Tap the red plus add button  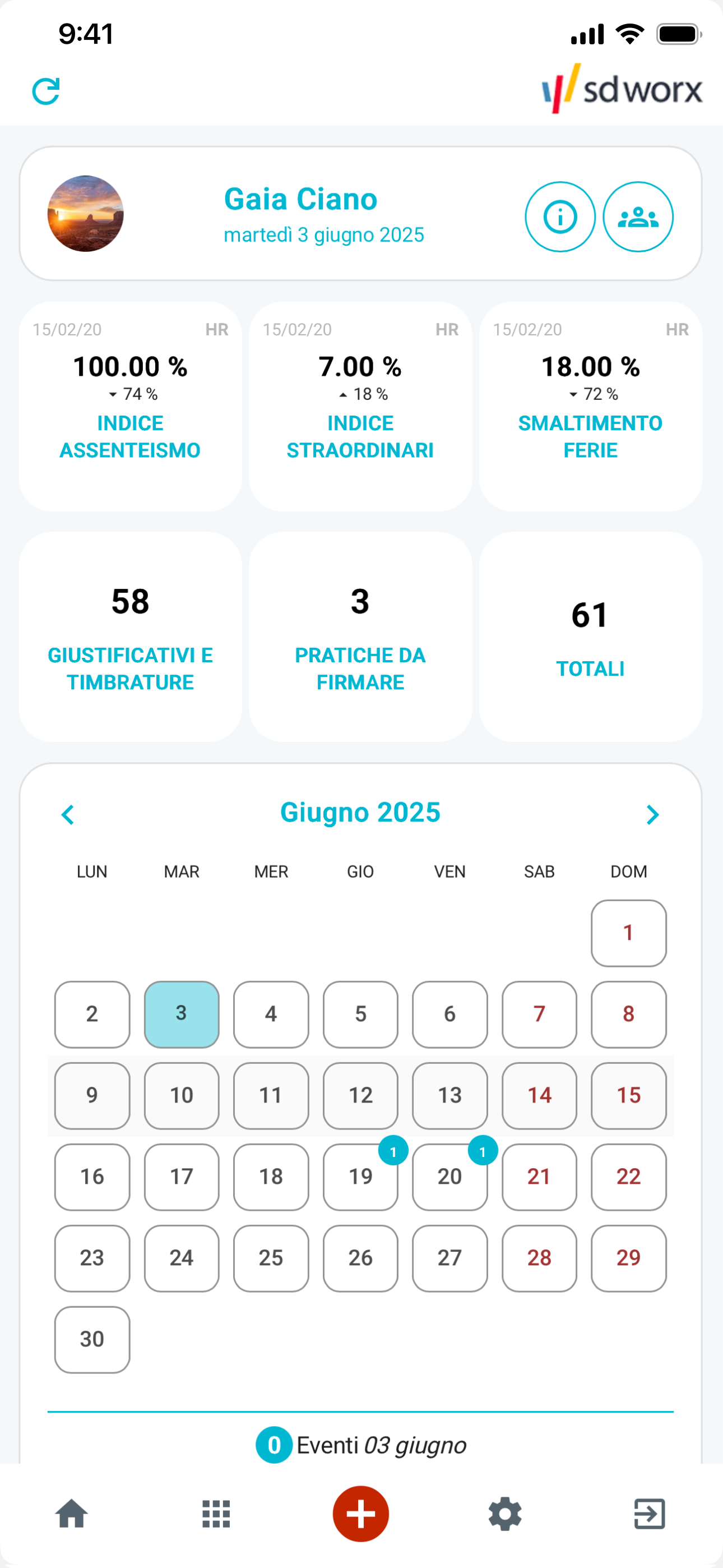361,1514
